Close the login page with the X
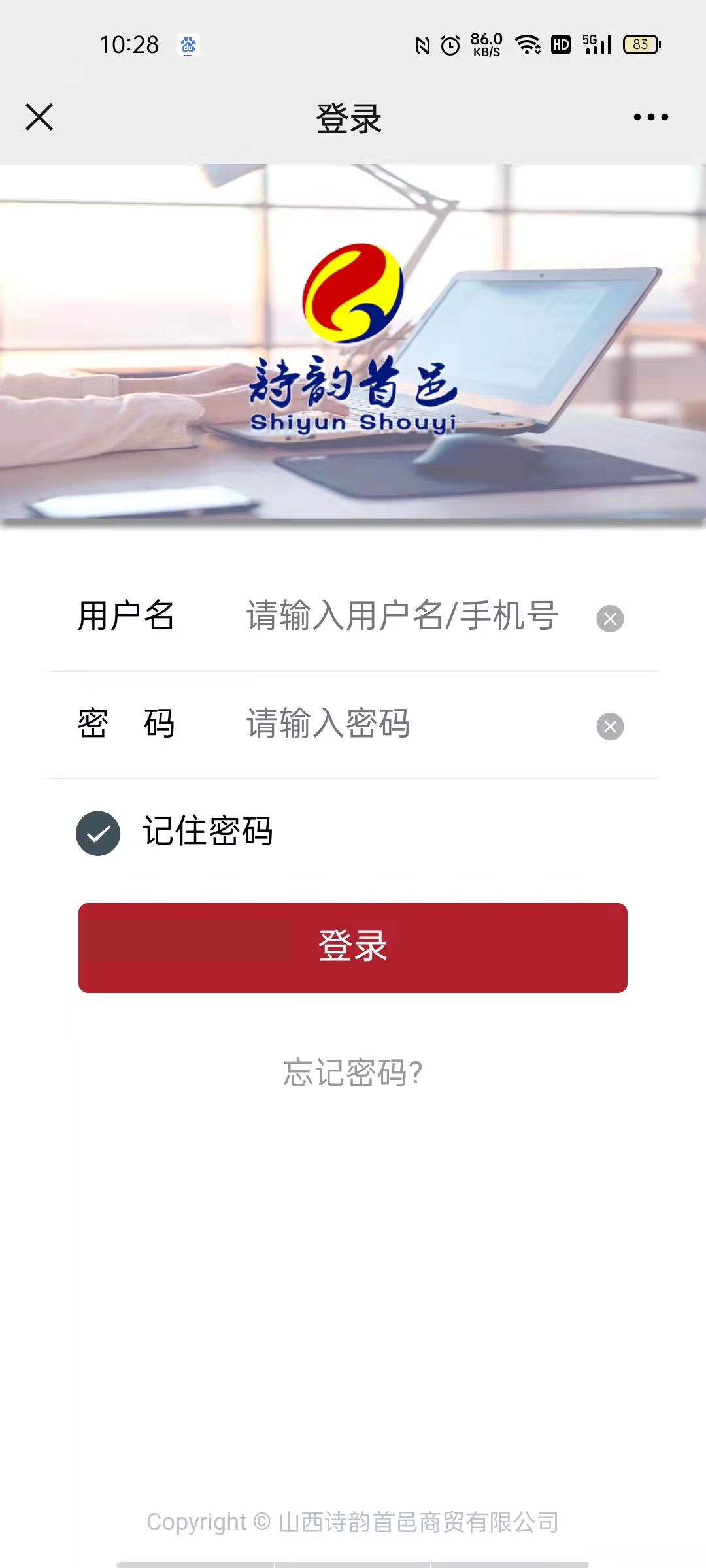 [x=39, y=118]
